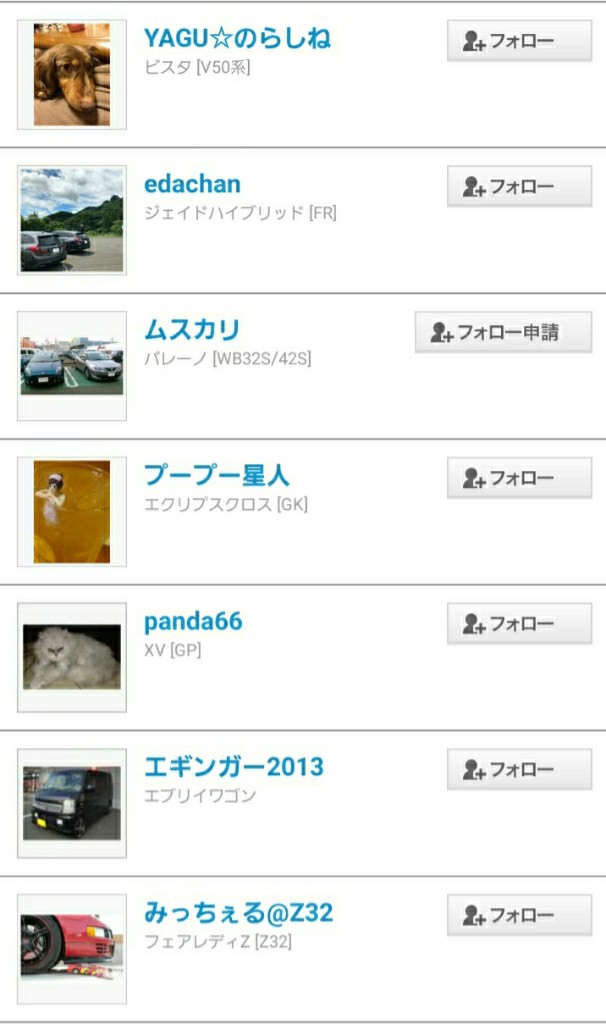Follow みっちぇる@Z32
The height and width of the screenshot is (1024, 606).
click(518, 916)
